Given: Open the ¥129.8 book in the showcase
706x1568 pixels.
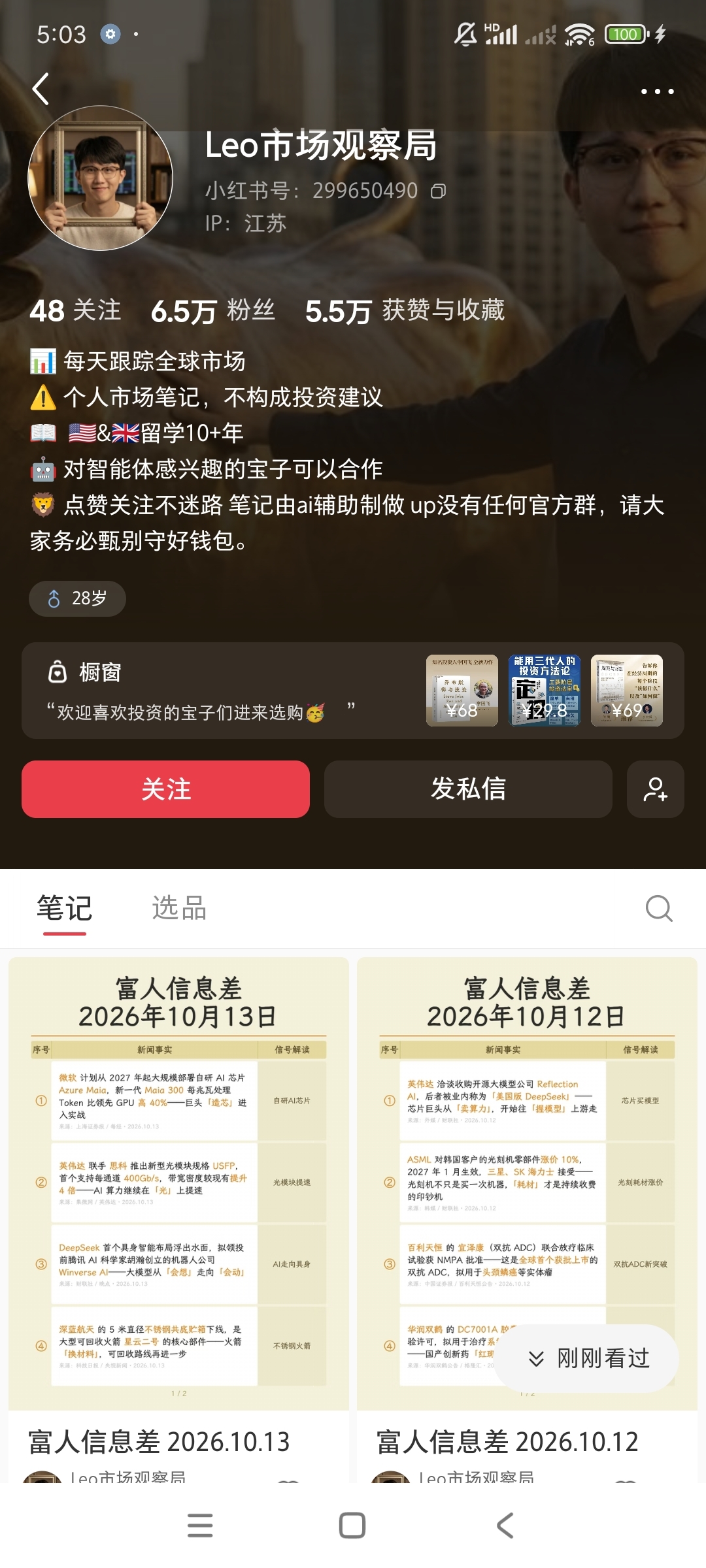Looking at the screenshot, I should point(545,691).
